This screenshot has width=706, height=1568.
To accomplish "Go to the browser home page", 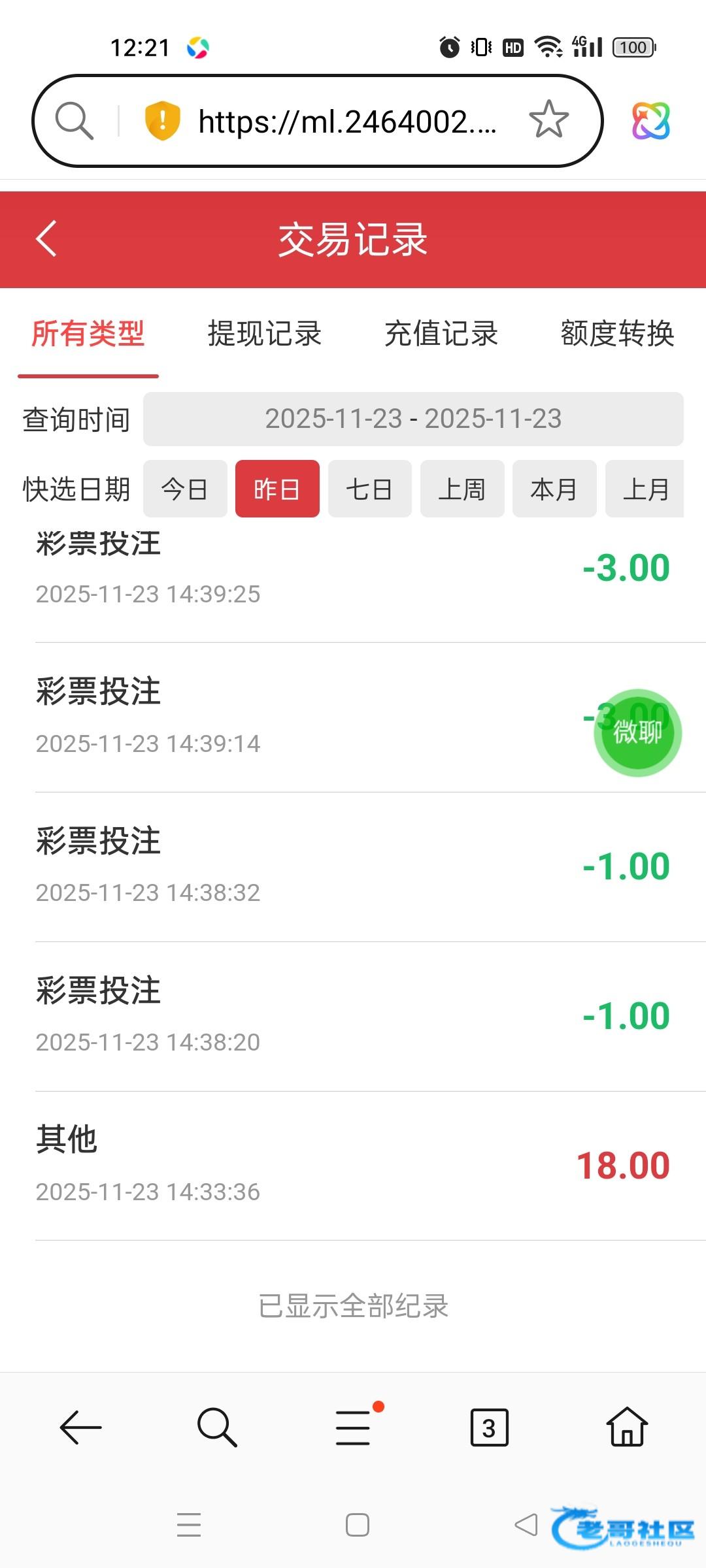I will [627, 1427].
